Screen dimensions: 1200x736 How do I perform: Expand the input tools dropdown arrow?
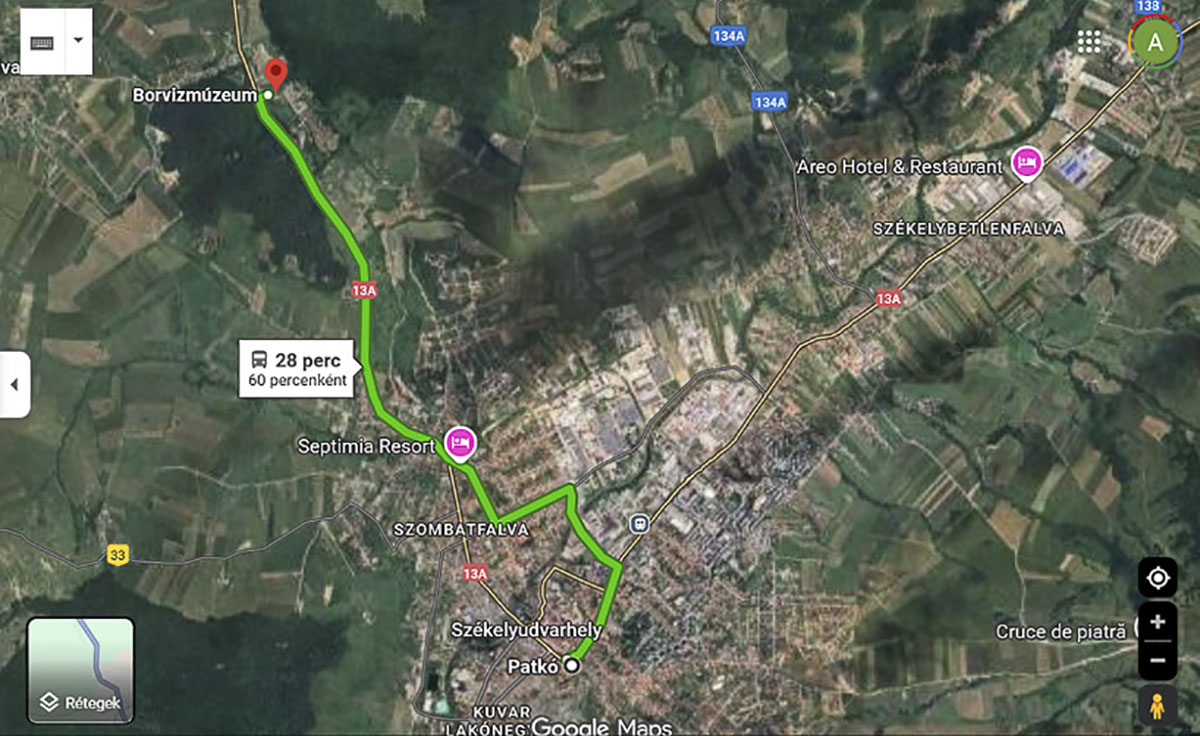(78, 42)
